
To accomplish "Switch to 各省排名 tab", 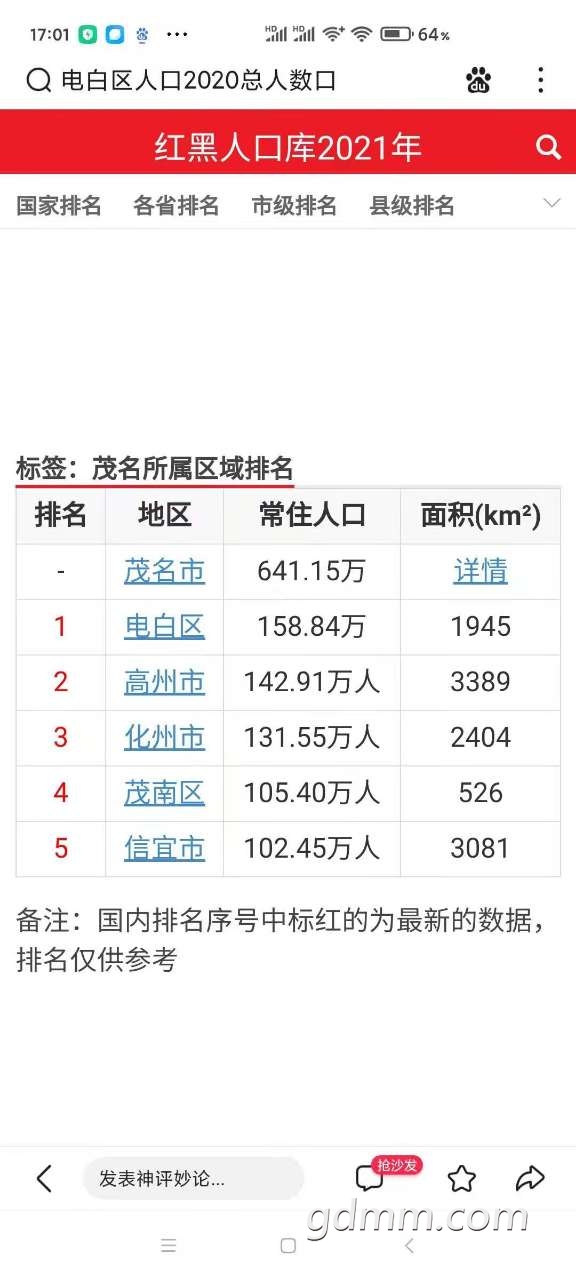I will tap(176, 206).
